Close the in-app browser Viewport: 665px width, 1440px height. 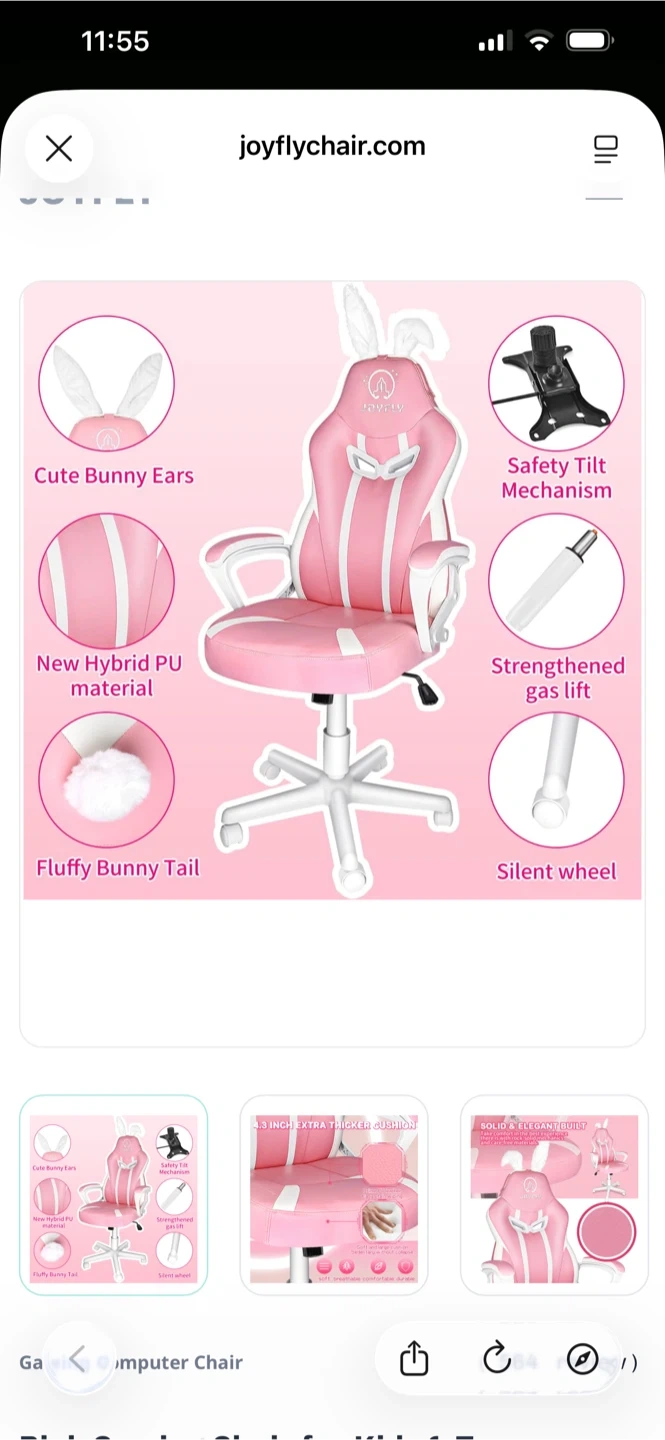coord(59,149)
